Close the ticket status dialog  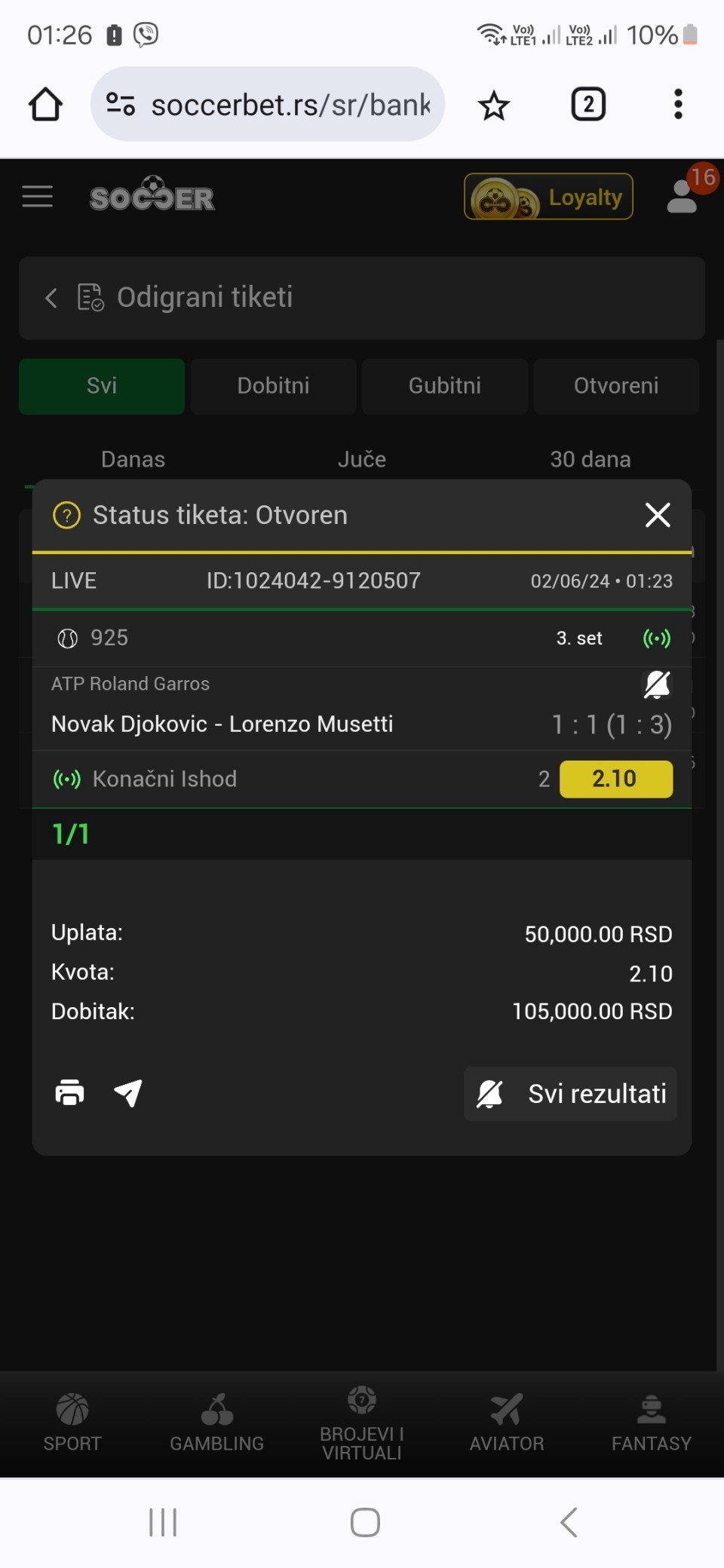point(658,515)
